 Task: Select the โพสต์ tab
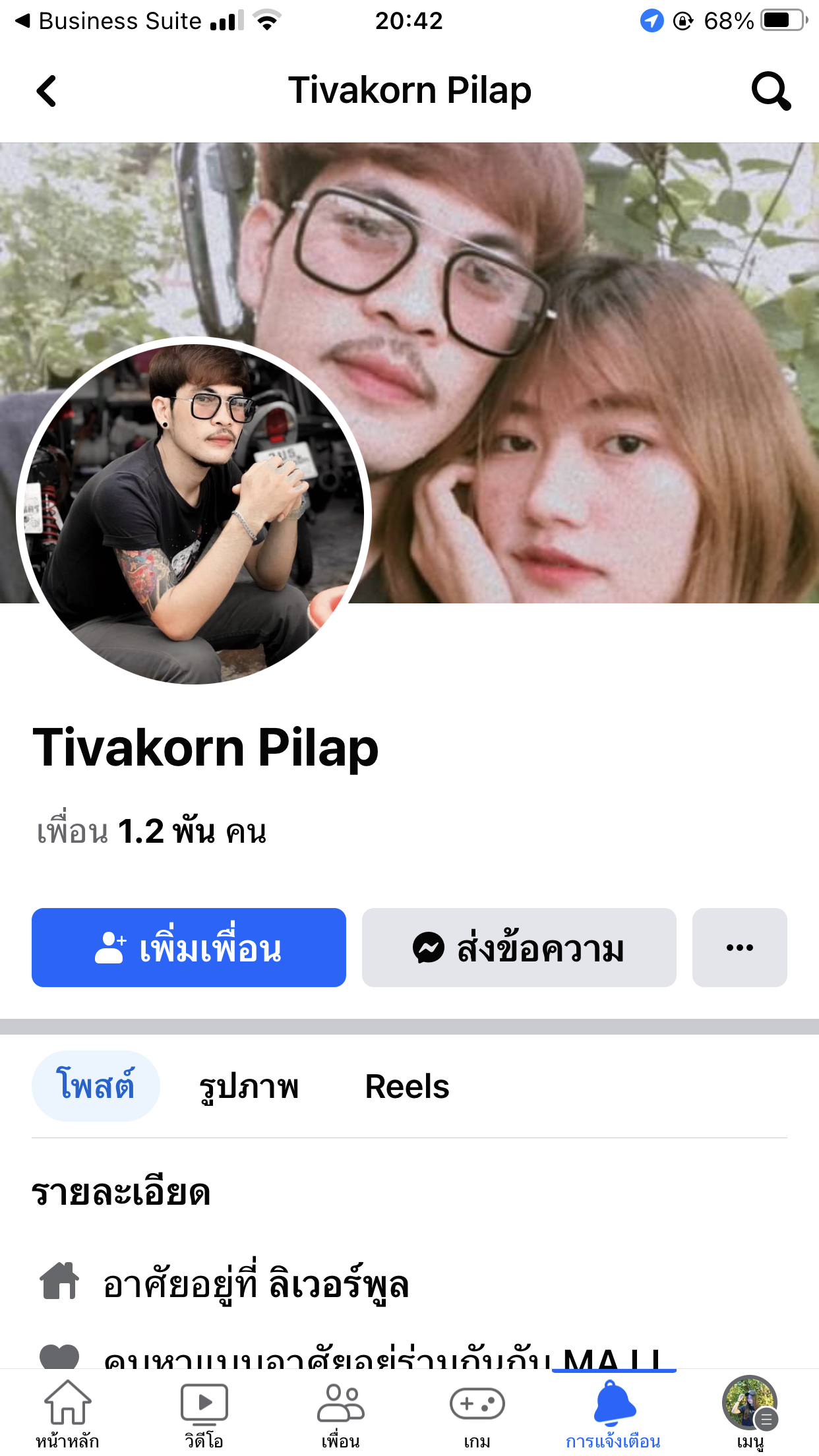[96, 1085]
